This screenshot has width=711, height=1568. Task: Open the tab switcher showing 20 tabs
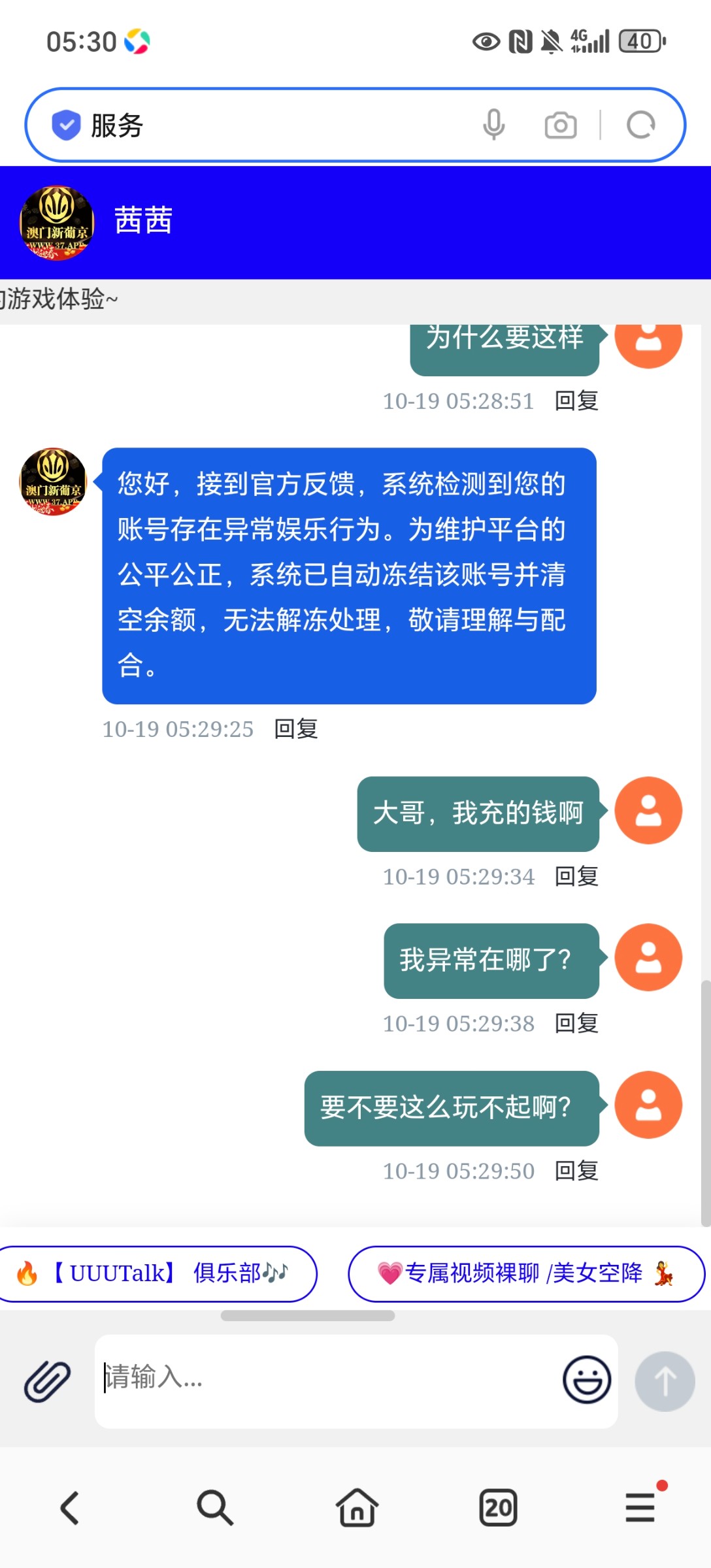(x=497, y=1508)
